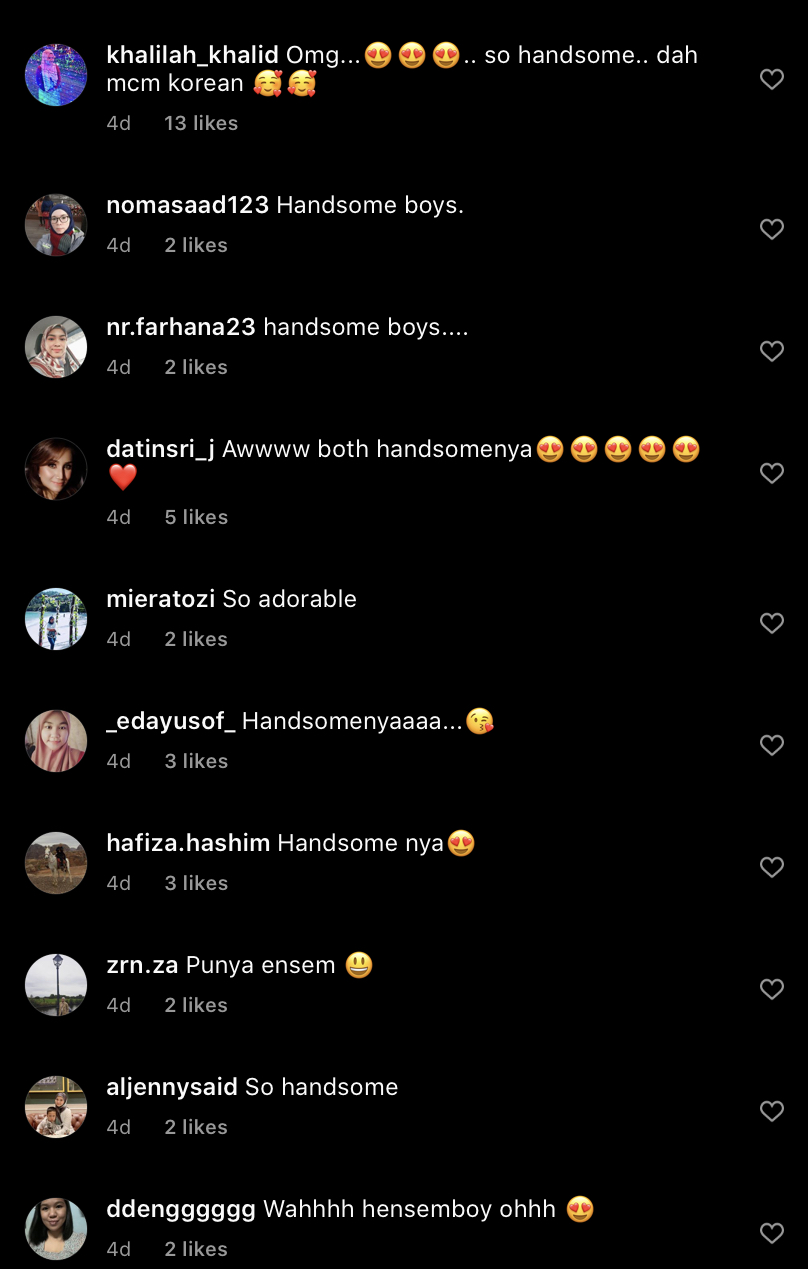Image resolution: width=808 pixels, height=1269 pixels.
Task: Like nomasaad123's comment
Action: point(772,230)
